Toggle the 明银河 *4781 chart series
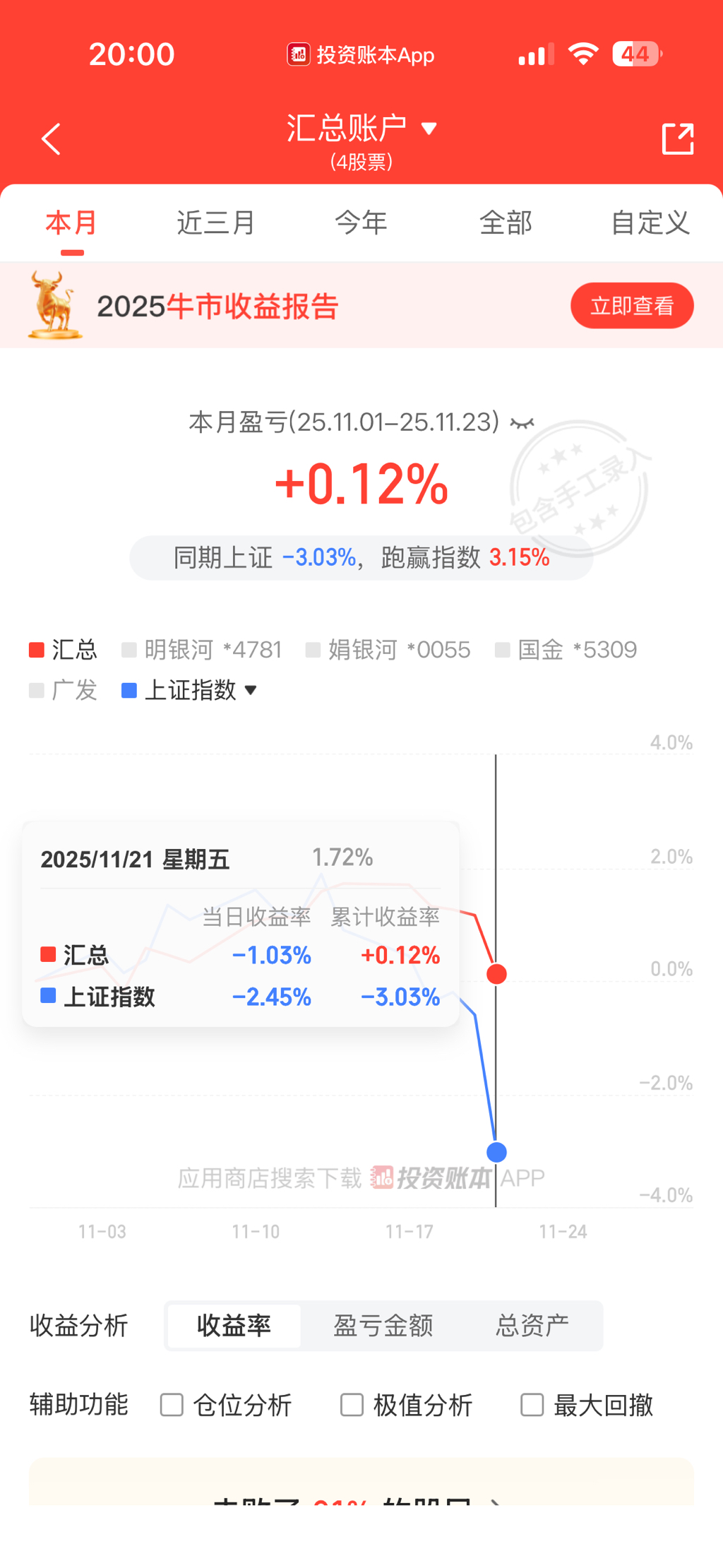Viewport: 723px width, 1568px height. (x=202, y=650)
